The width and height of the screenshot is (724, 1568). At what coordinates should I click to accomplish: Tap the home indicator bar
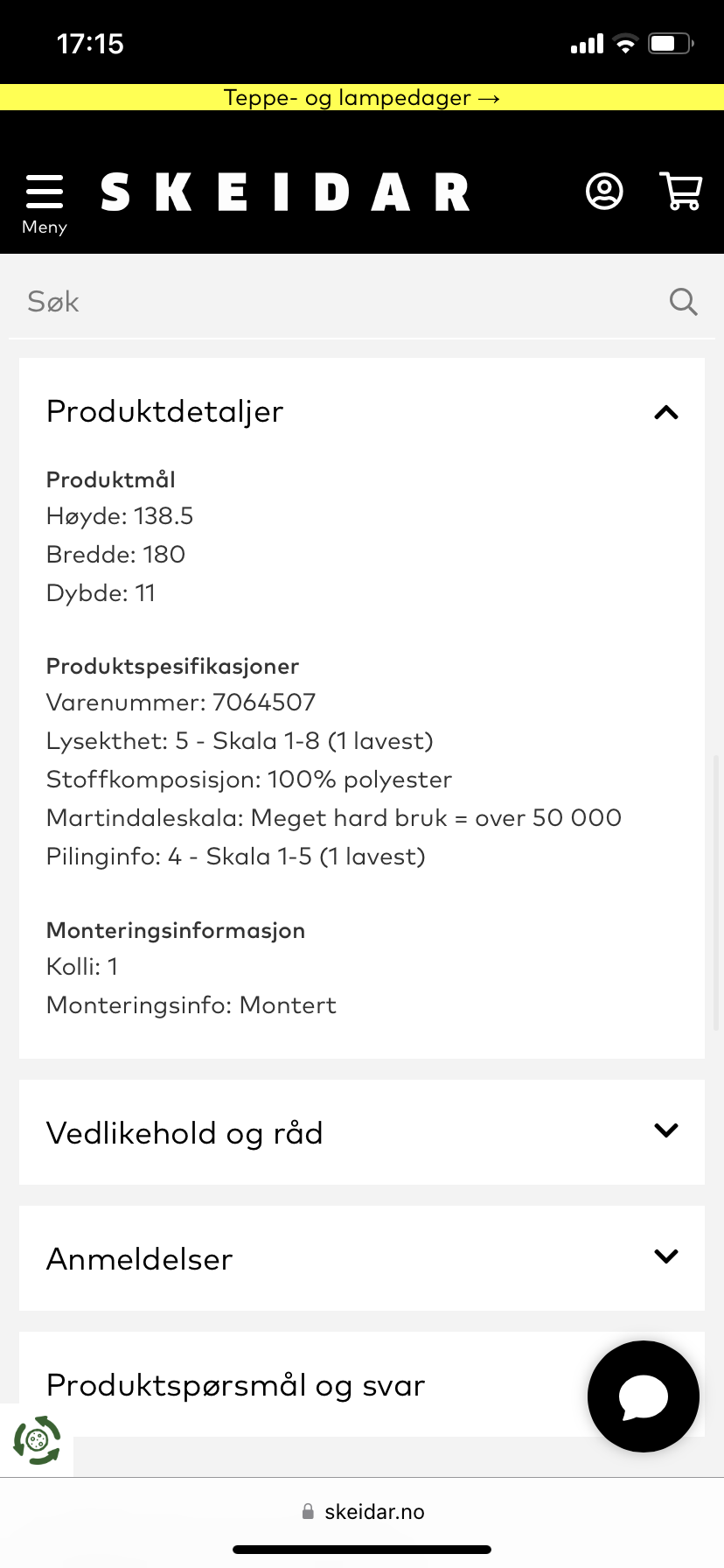pos(362,1550)
